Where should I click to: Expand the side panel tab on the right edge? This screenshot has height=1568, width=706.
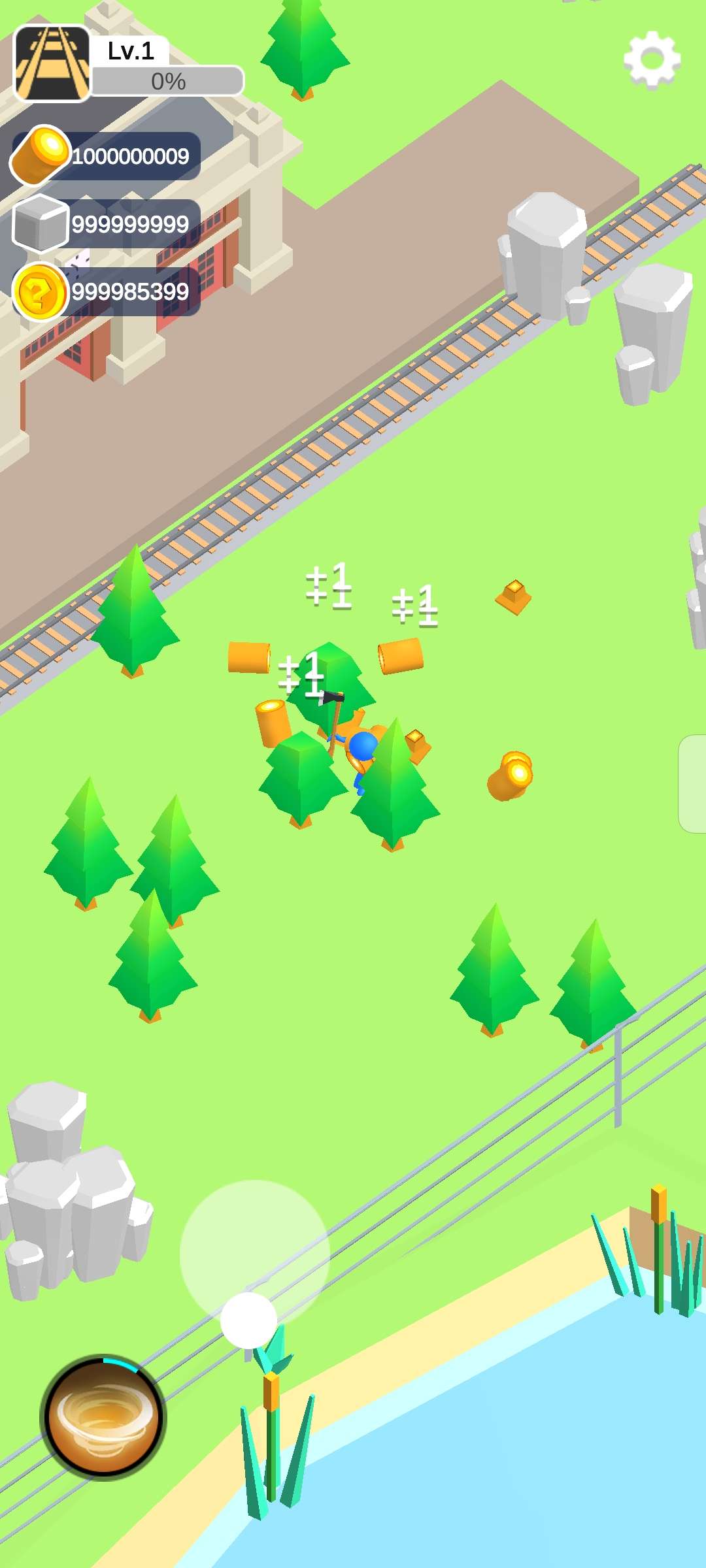tap(692, 783)
